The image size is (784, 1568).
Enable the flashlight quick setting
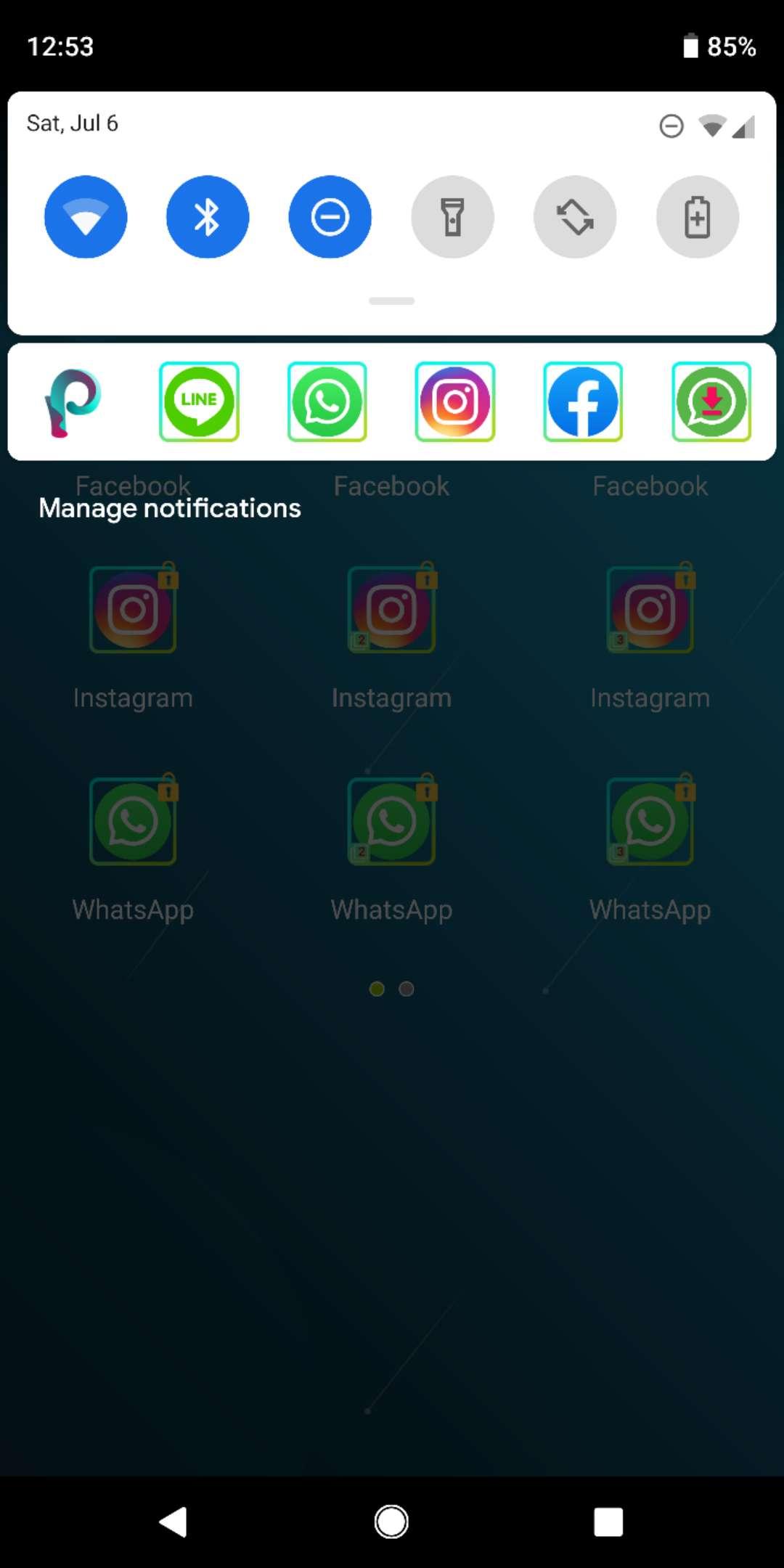pos(452,216)
